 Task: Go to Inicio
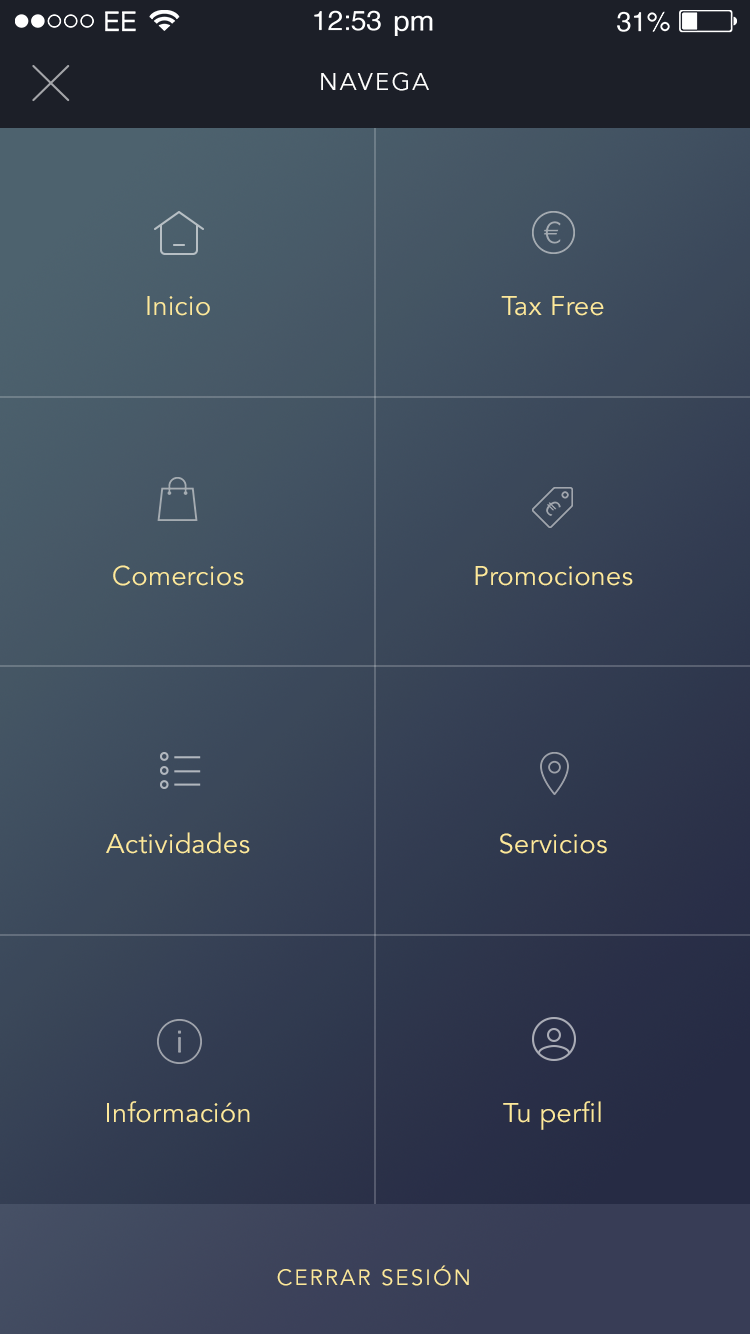click(178, 263)
